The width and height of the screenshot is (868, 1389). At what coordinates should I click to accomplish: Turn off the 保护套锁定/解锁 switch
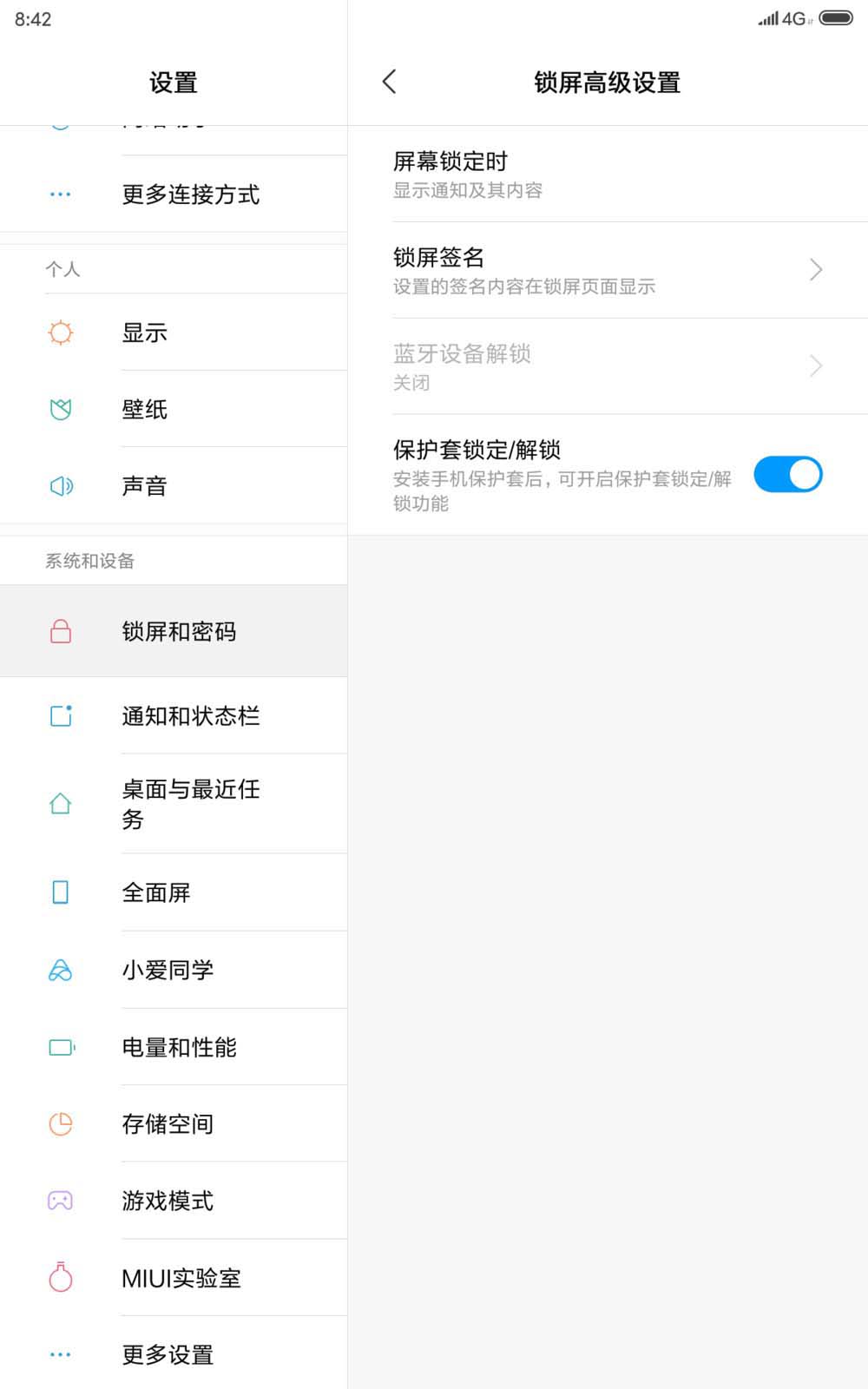pos(787,475)
